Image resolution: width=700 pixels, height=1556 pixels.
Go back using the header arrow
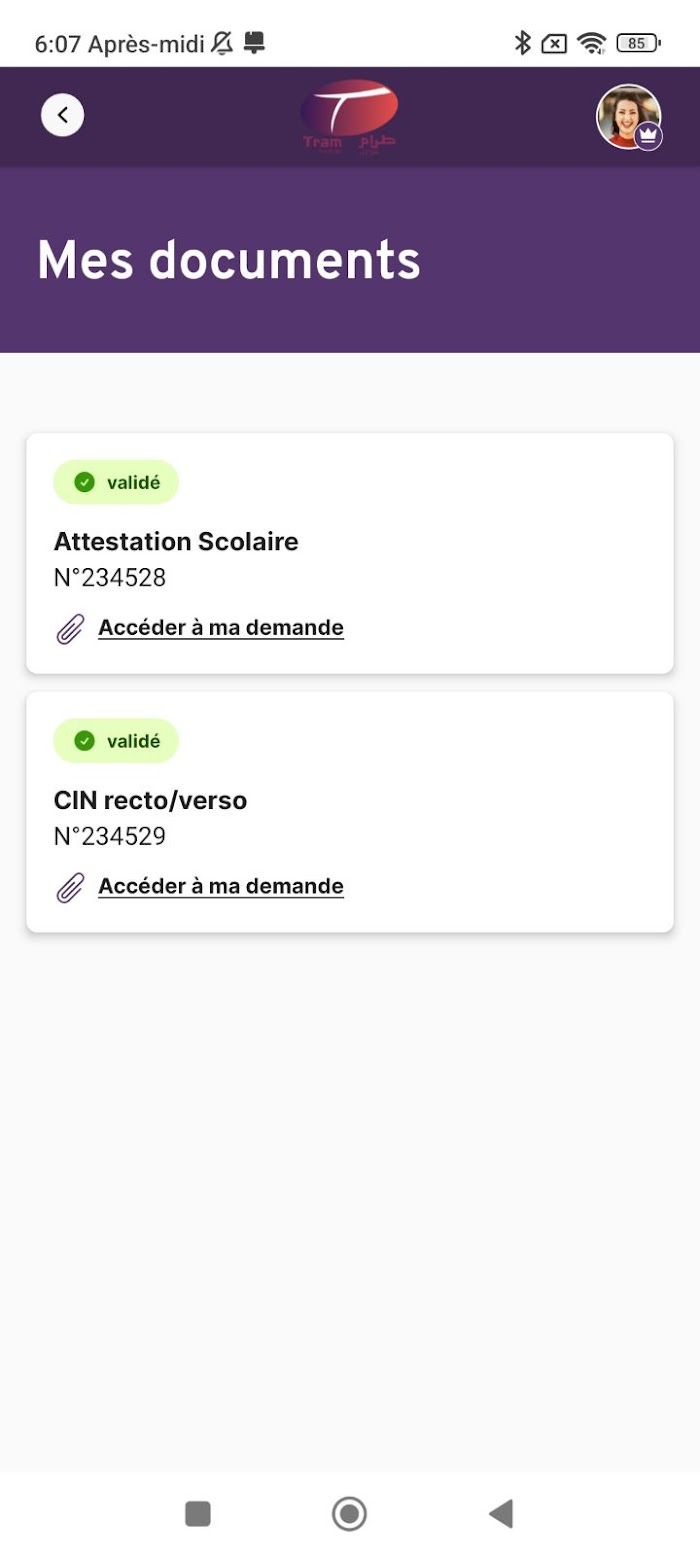[62, 115]
